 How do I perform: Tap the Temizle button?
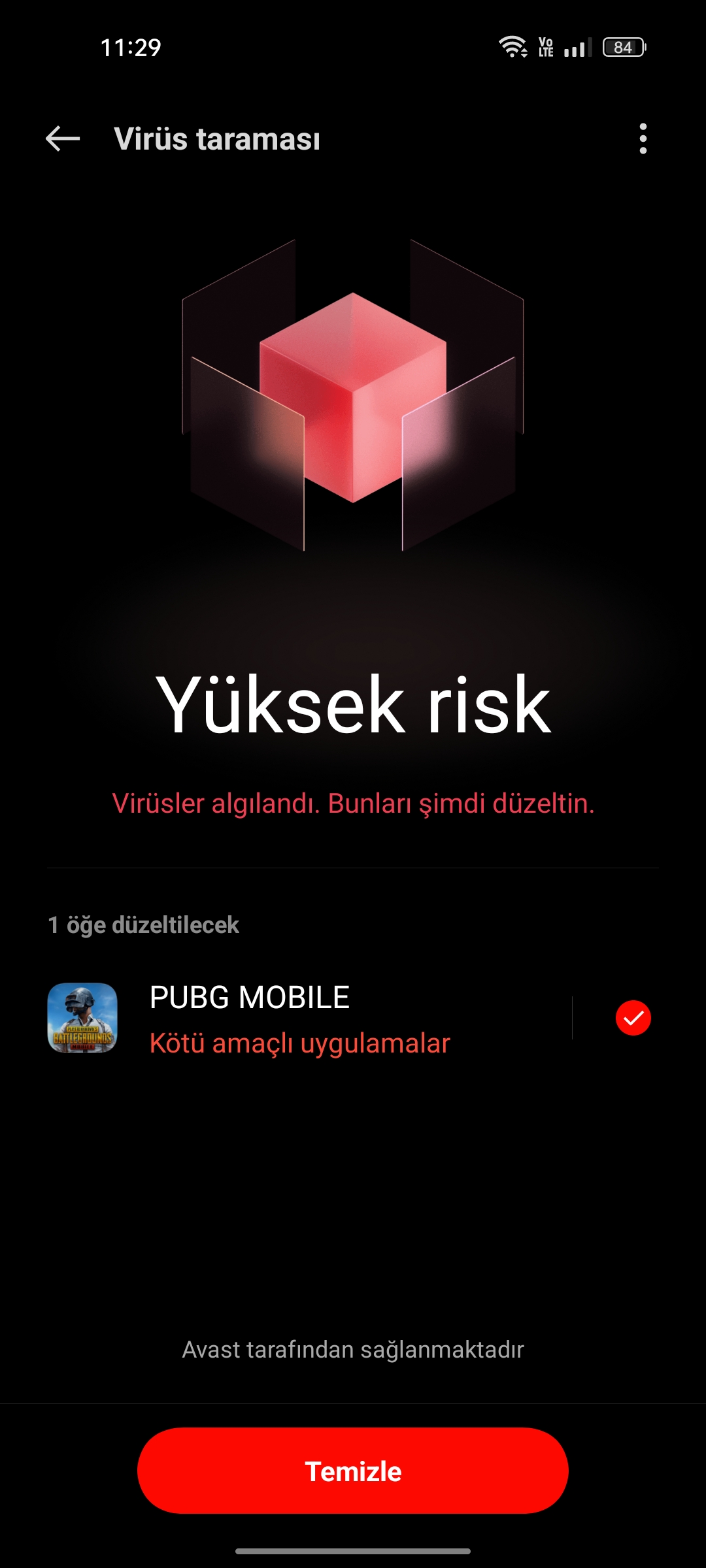coord(353,1471)
